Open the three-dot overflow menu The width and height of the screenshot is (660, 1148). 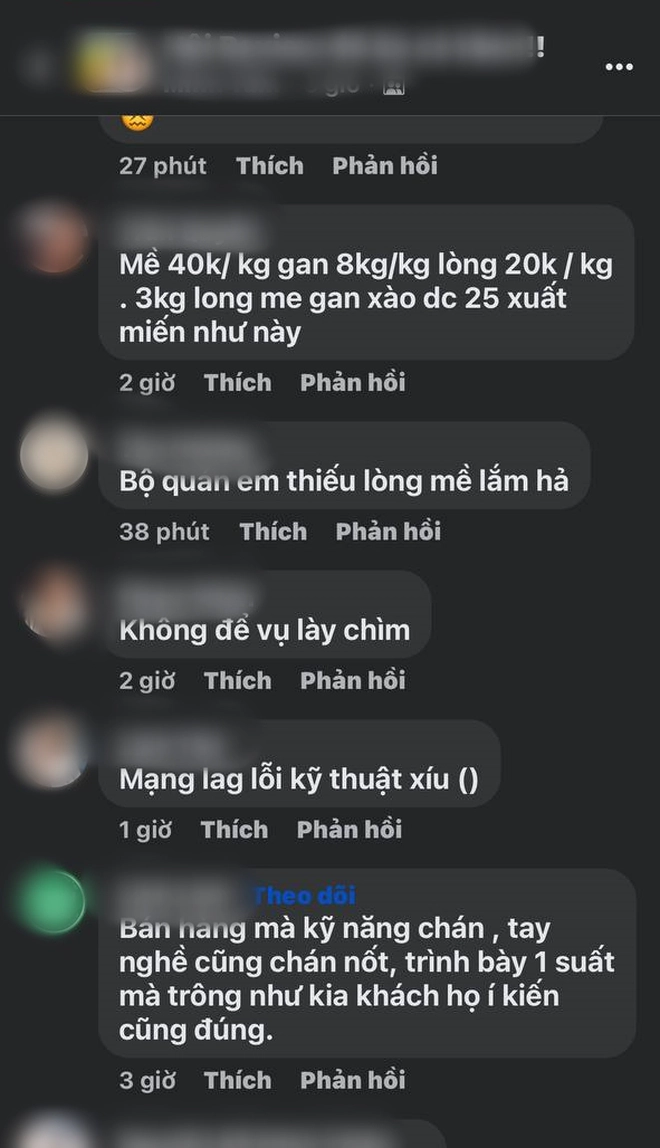[x=619, y=67]
